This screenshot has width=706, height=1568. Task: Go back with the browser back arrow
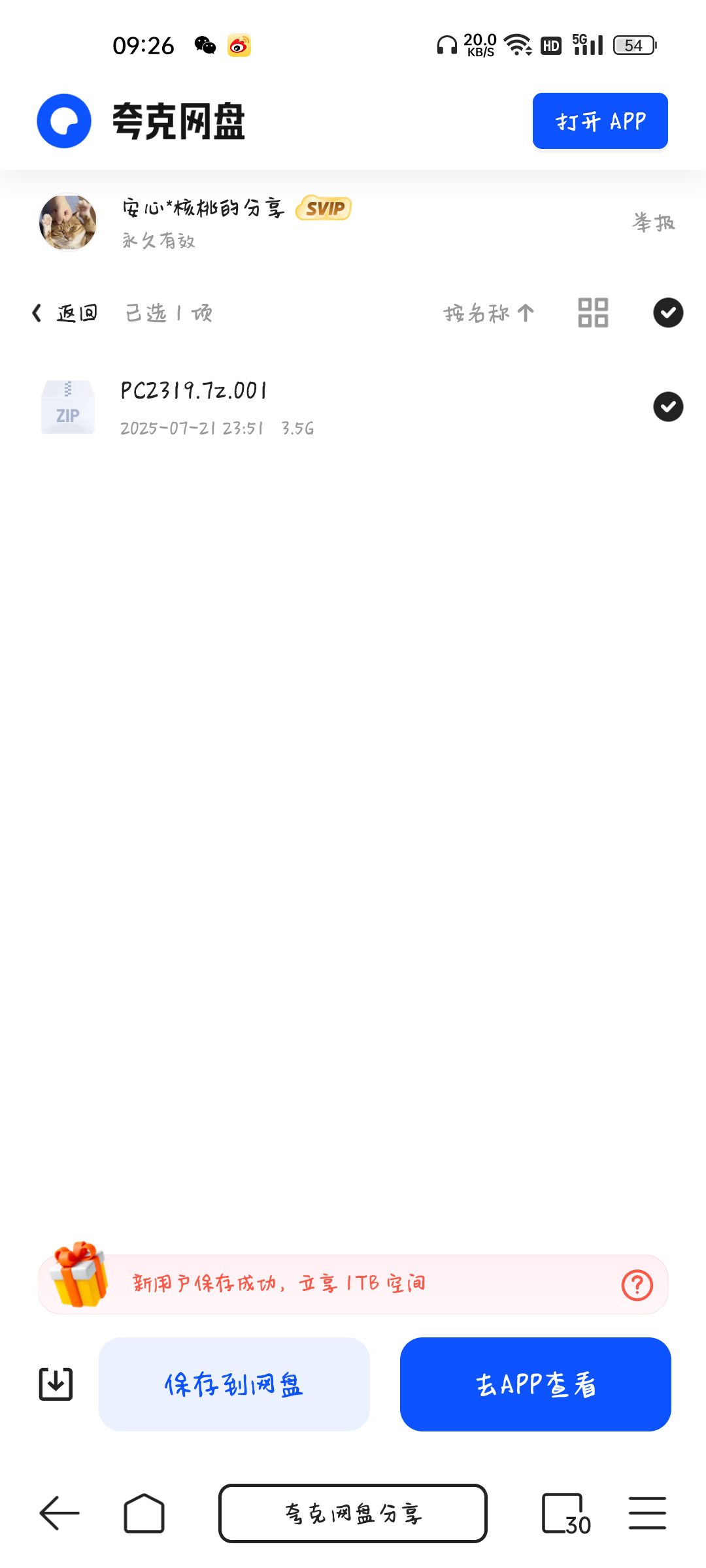[59, 1513]
